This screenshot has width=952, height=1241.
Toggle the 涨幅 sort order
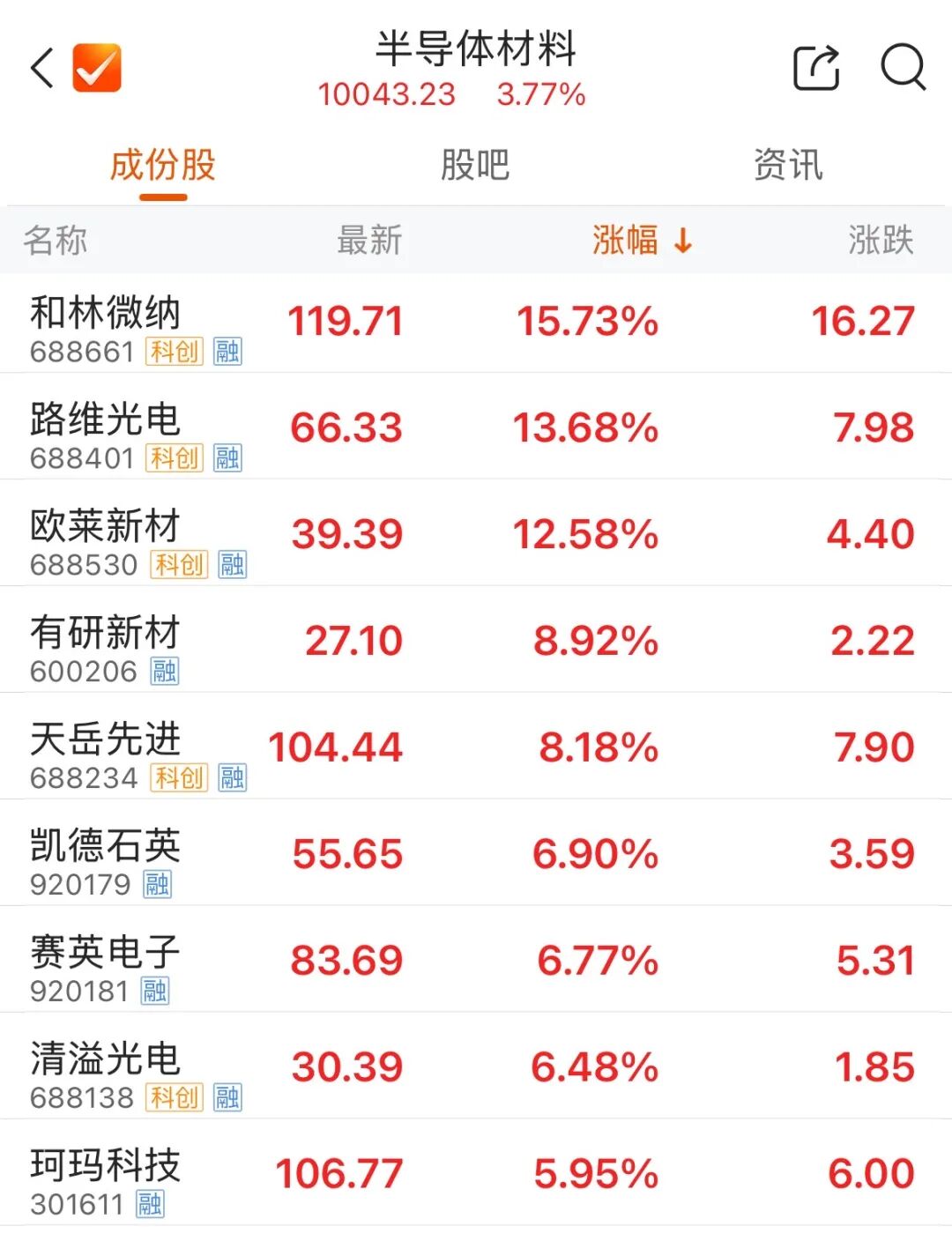pyautogui.click(x=642, y=240)
